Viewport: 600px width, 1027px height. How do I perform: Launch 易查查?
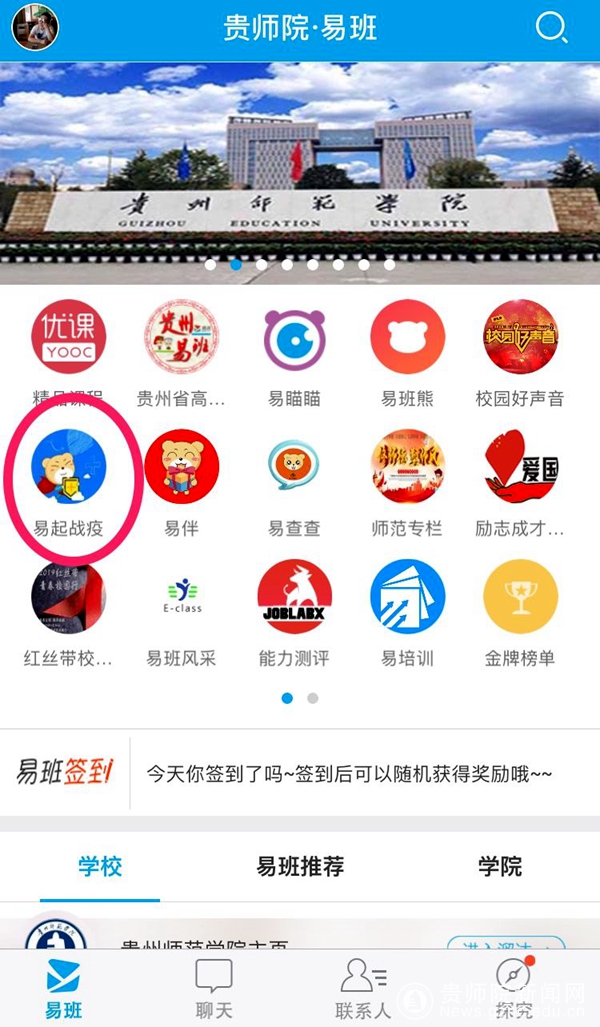click(x=294, y=468)
